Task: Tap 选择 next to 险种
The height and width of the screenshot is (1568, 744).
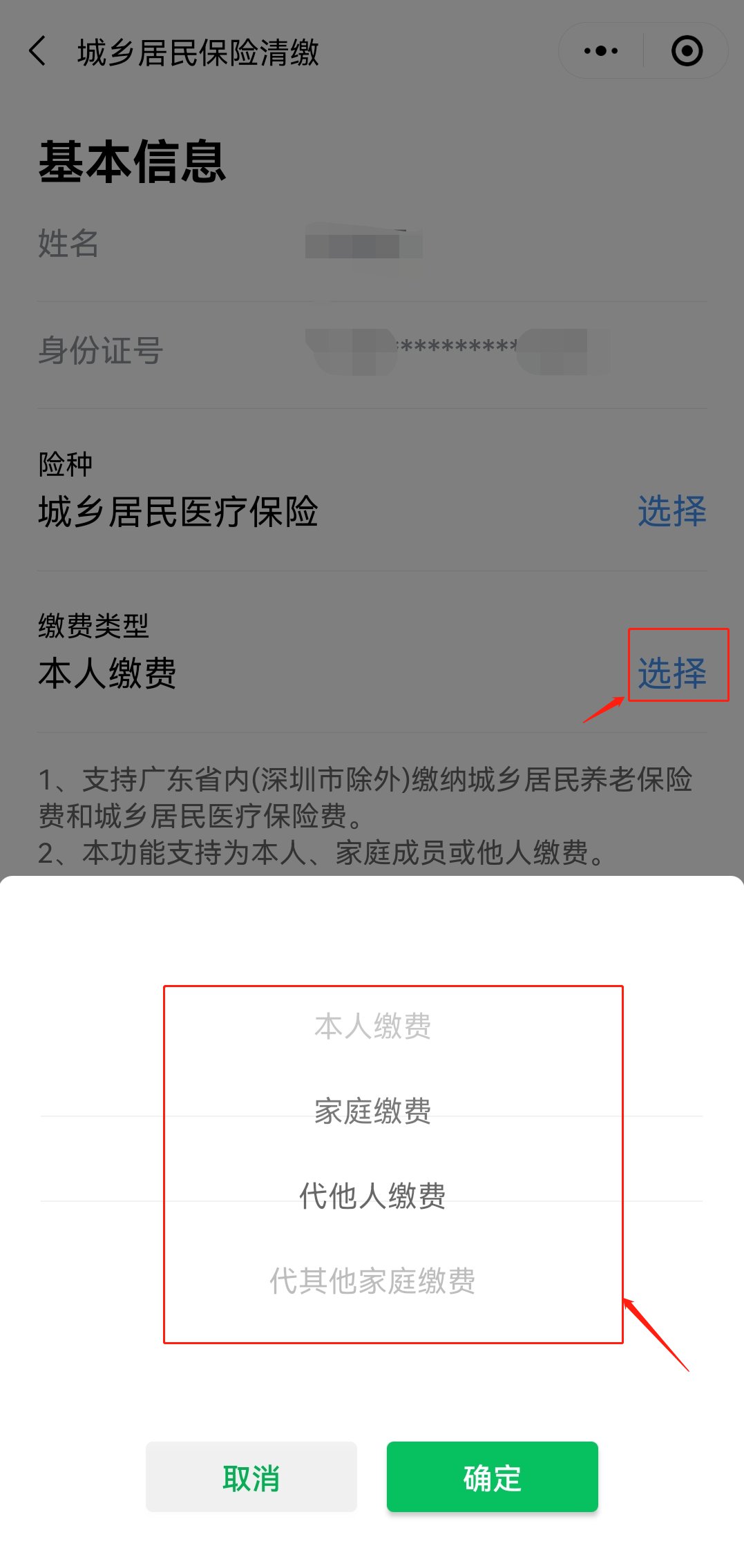Action: (671, 512)
